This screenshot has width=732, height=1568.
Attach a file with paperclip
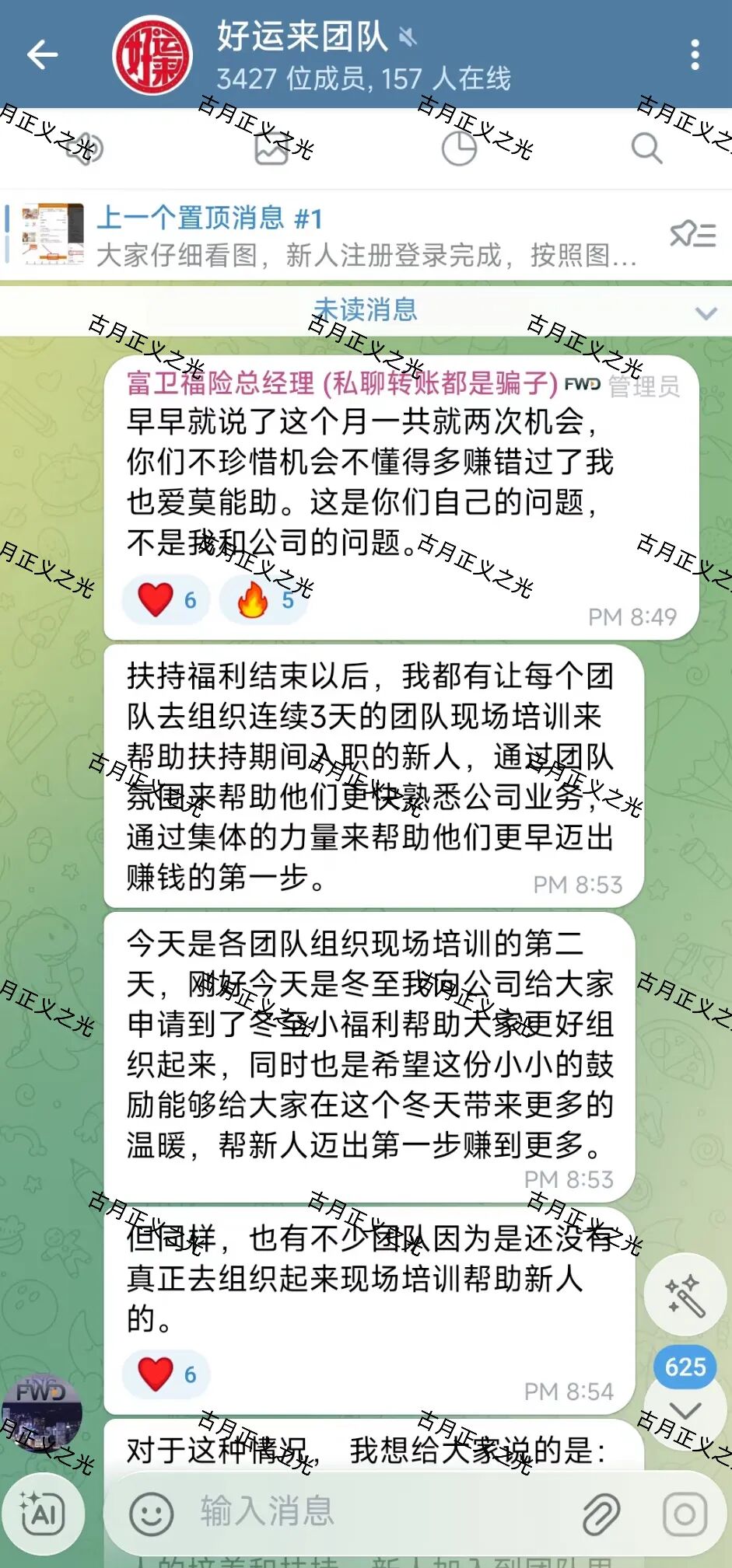pyautogui.click(x=601, y=1513)
